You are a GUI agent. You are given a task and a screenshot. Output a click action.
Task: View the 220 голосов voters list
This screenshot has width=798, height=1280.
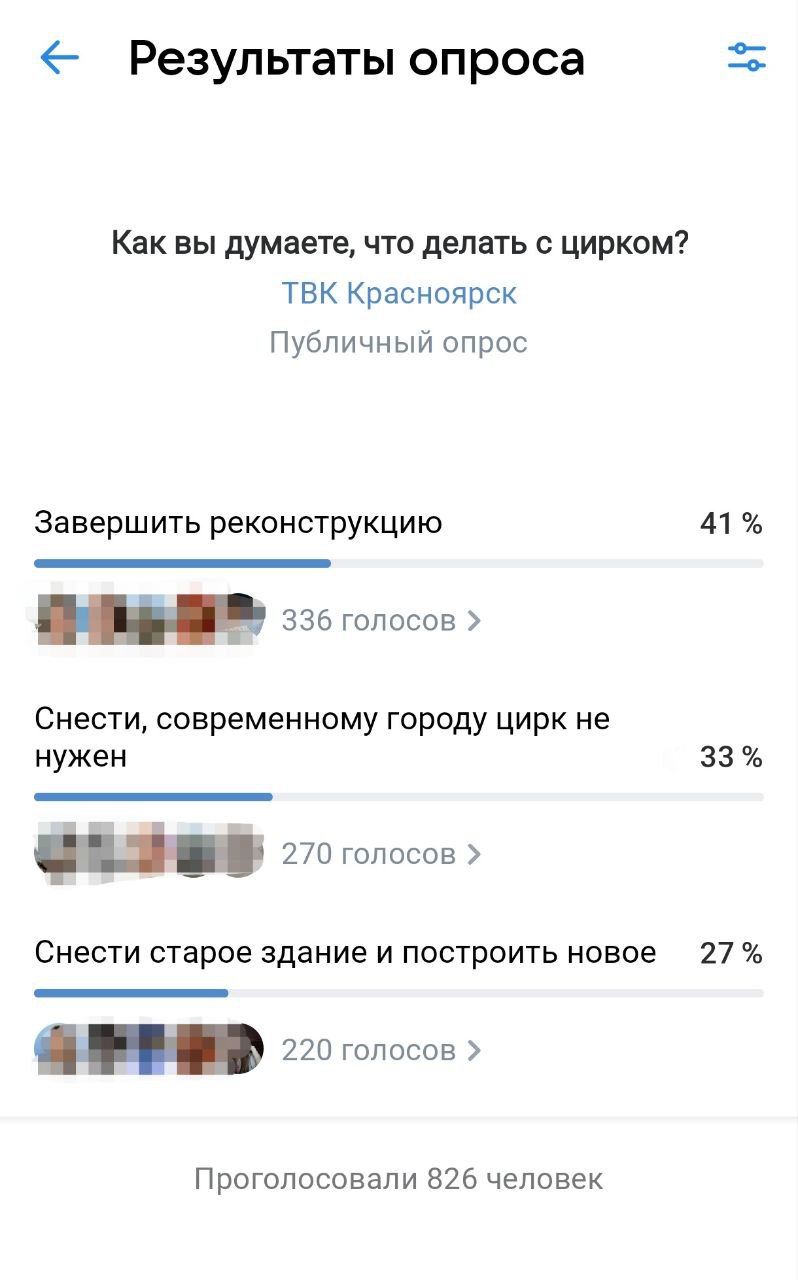tap(380, 1050)
